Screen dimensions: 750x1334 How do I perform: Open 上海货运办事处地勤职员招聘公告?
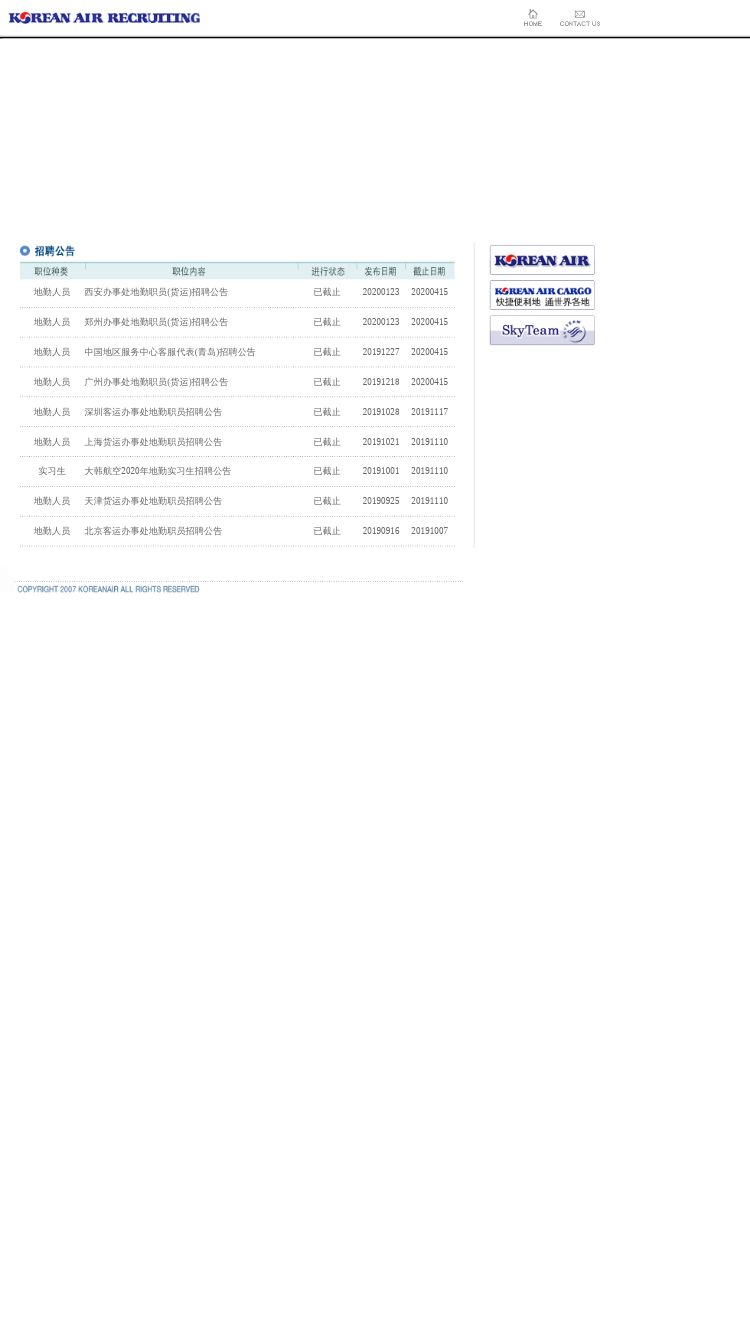coord(153,442)
